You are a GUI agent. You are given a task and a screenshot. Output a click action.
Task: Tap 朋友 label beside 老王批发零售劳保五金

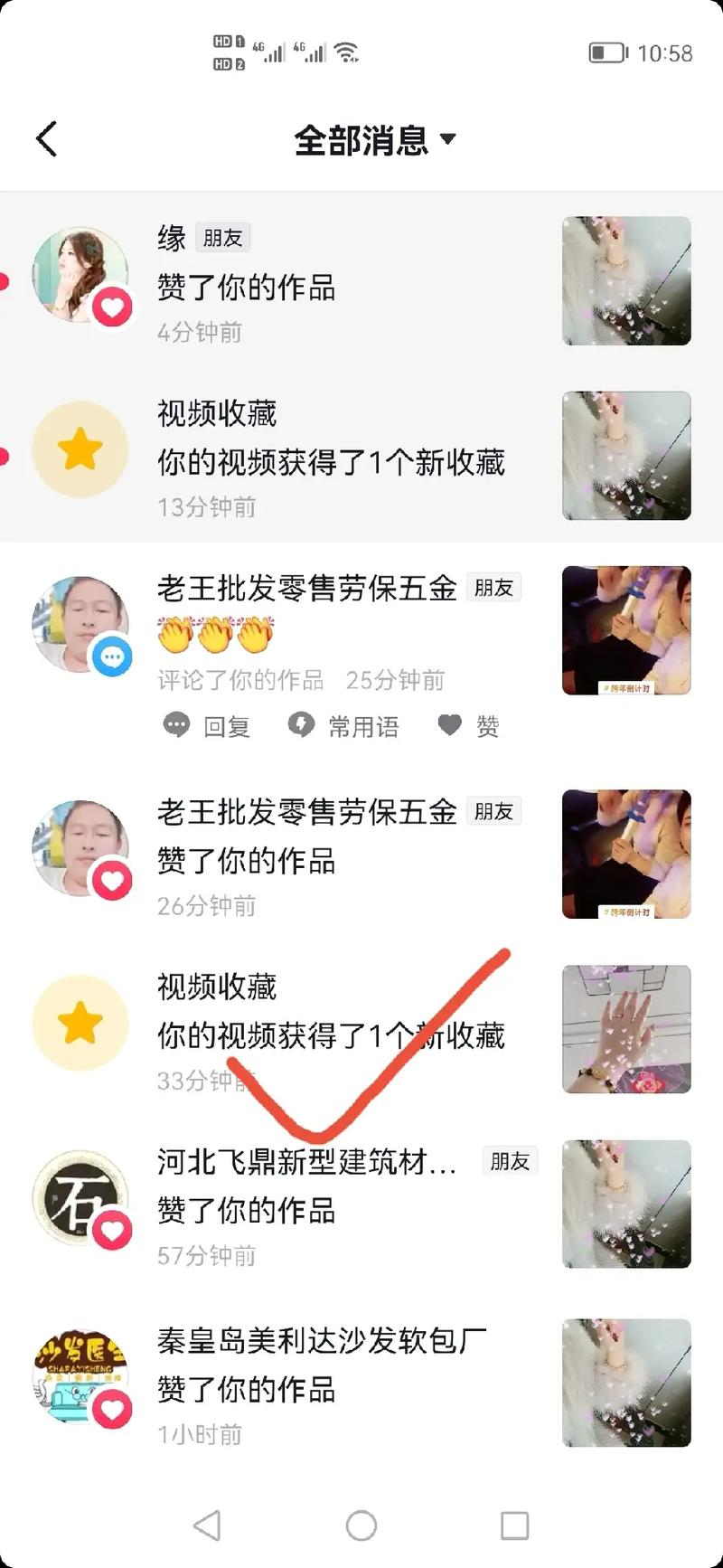494,588
